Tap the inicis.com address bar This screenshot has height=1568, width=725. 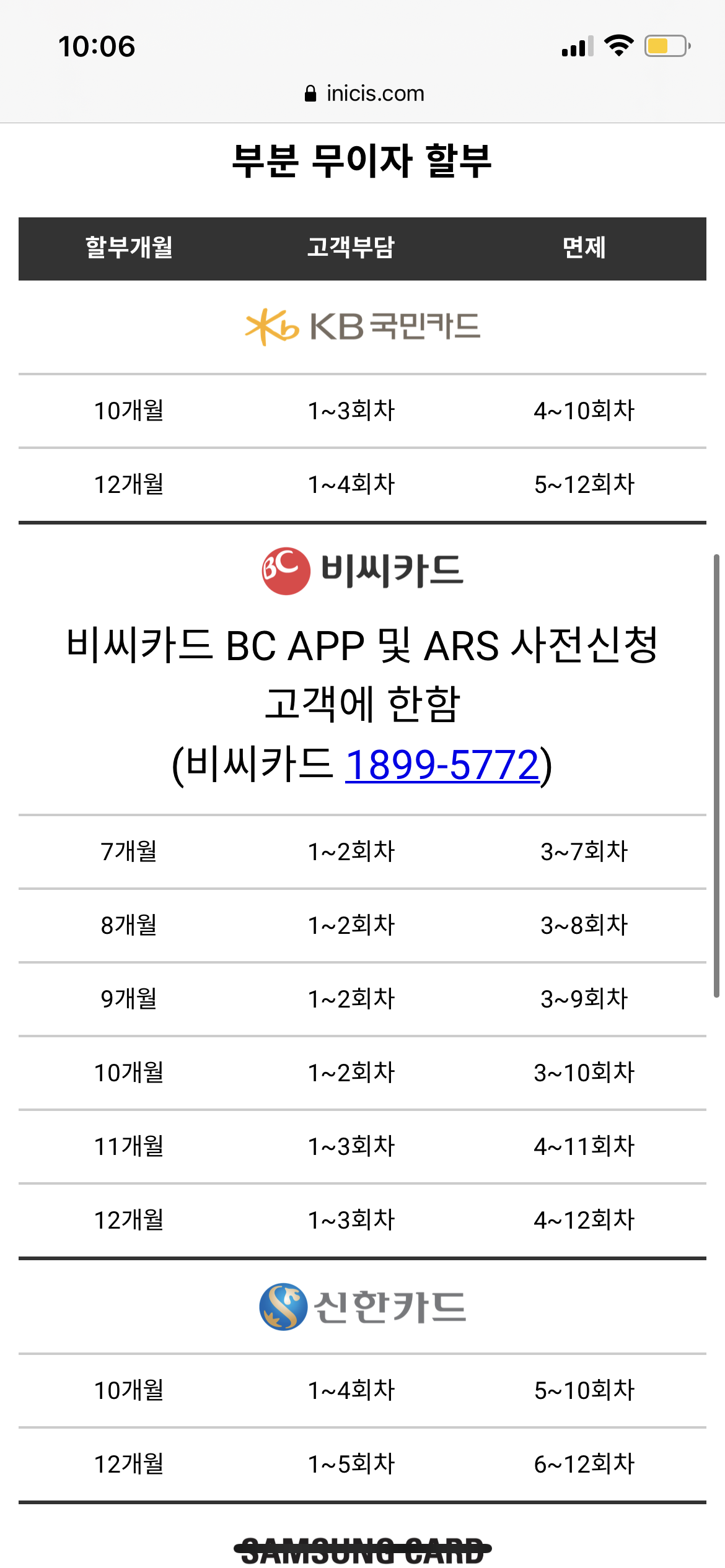click(364, 94)
